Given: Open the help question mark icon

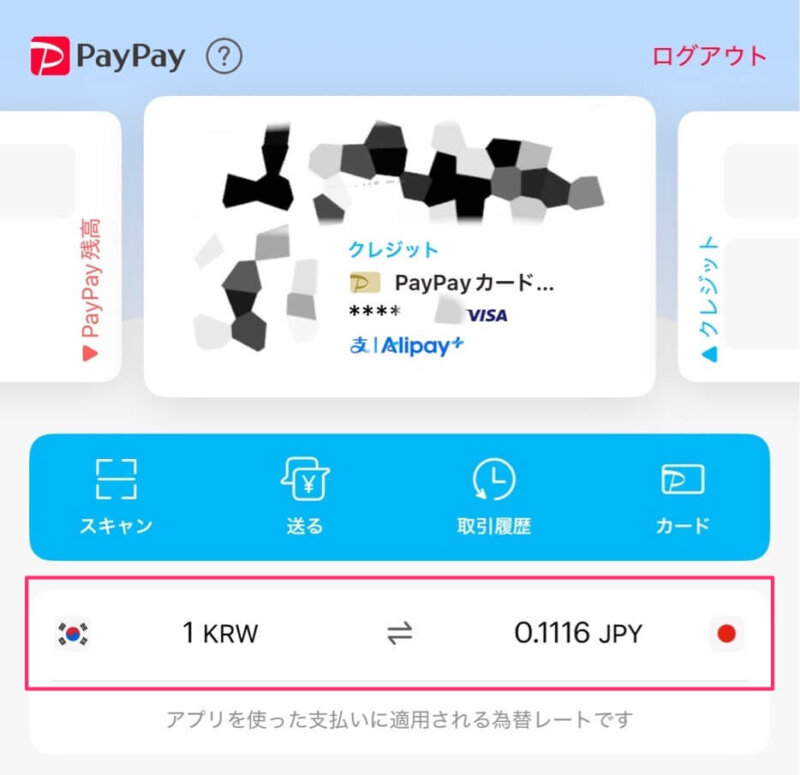Looking at the screenshot, I should tap(224, 56).
